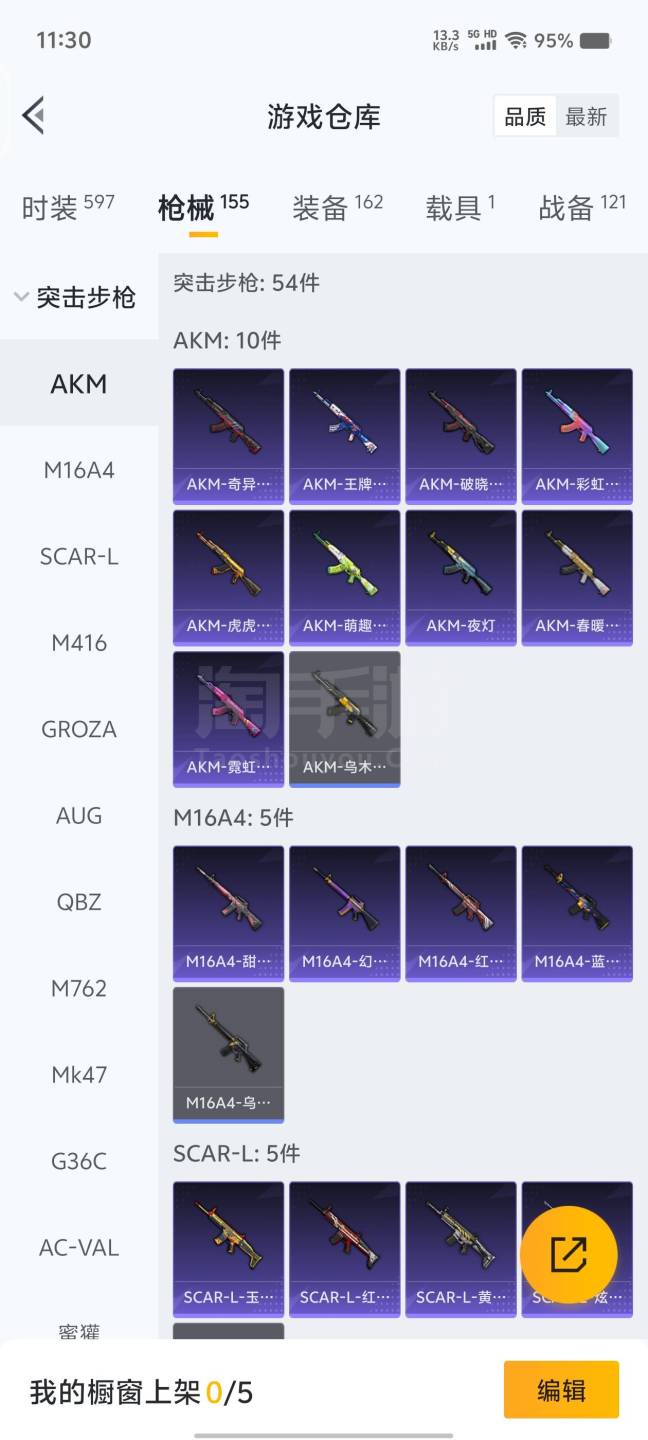Screen dimensions: 648x1440
Task: Open the AKM-夜灯 skin tile
Action: [460, 578]
